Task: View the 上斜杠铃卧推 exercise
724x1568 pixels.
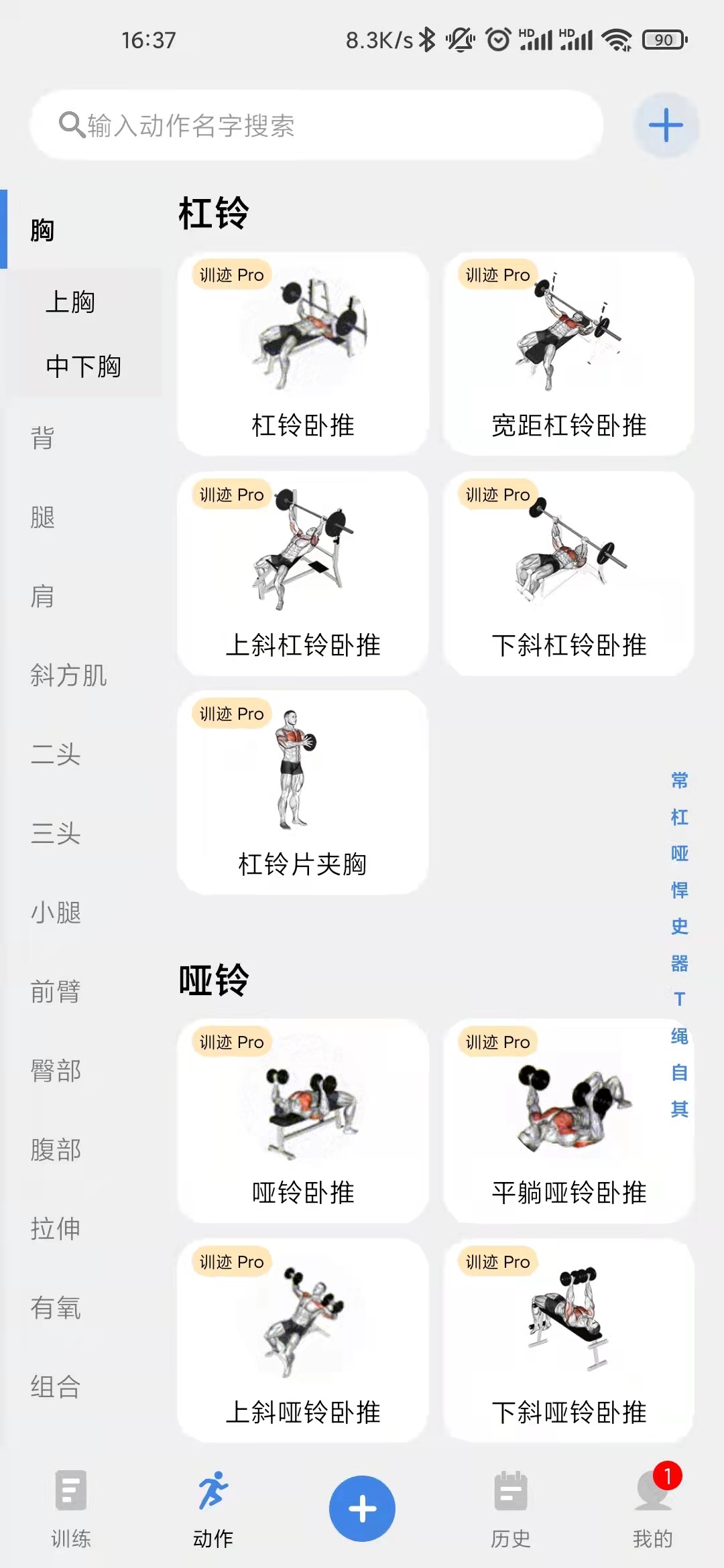Action: coord(302,574)
